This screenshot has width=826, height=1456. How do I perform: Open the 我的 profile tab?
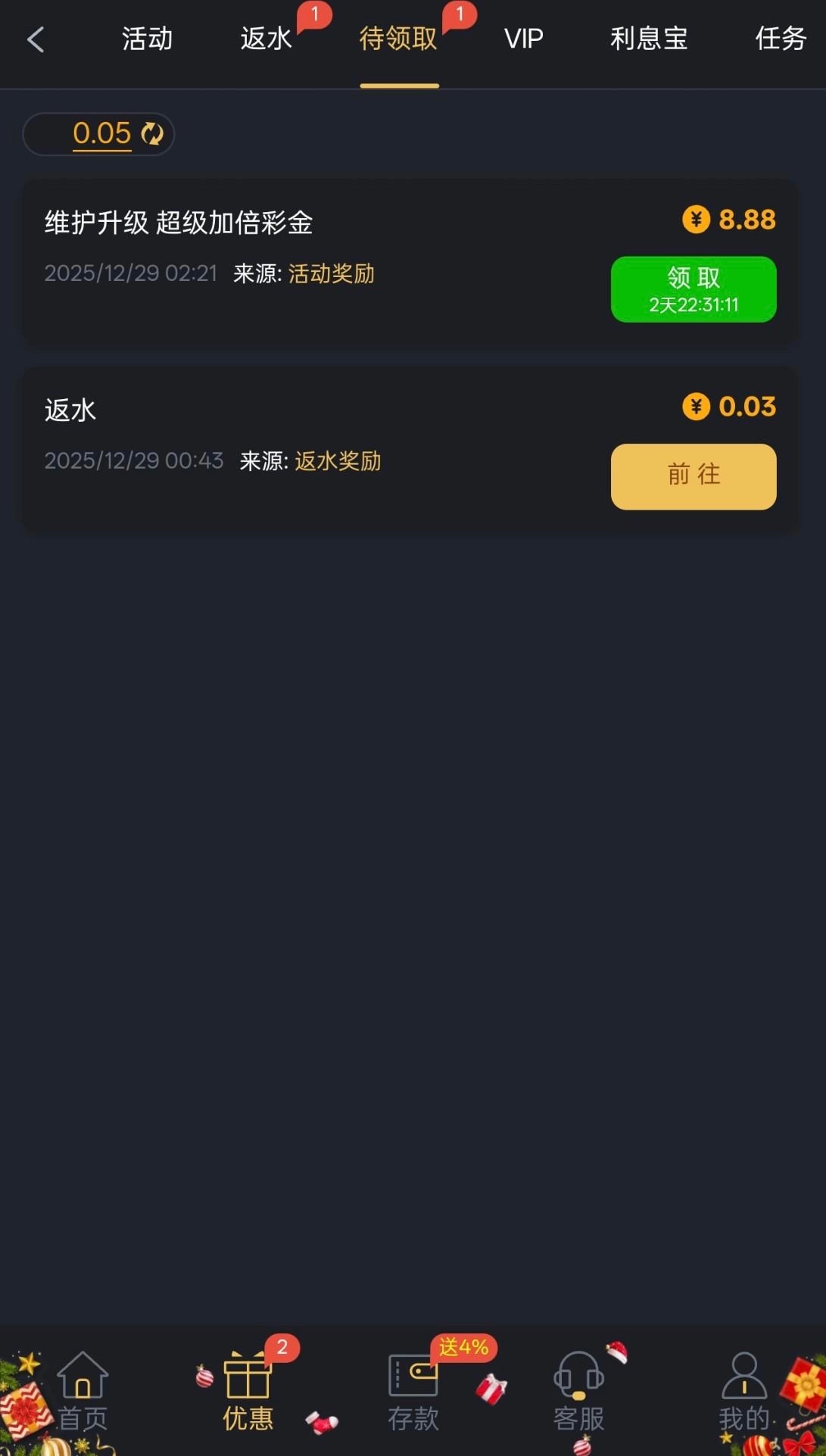[x=744, y=1391]
